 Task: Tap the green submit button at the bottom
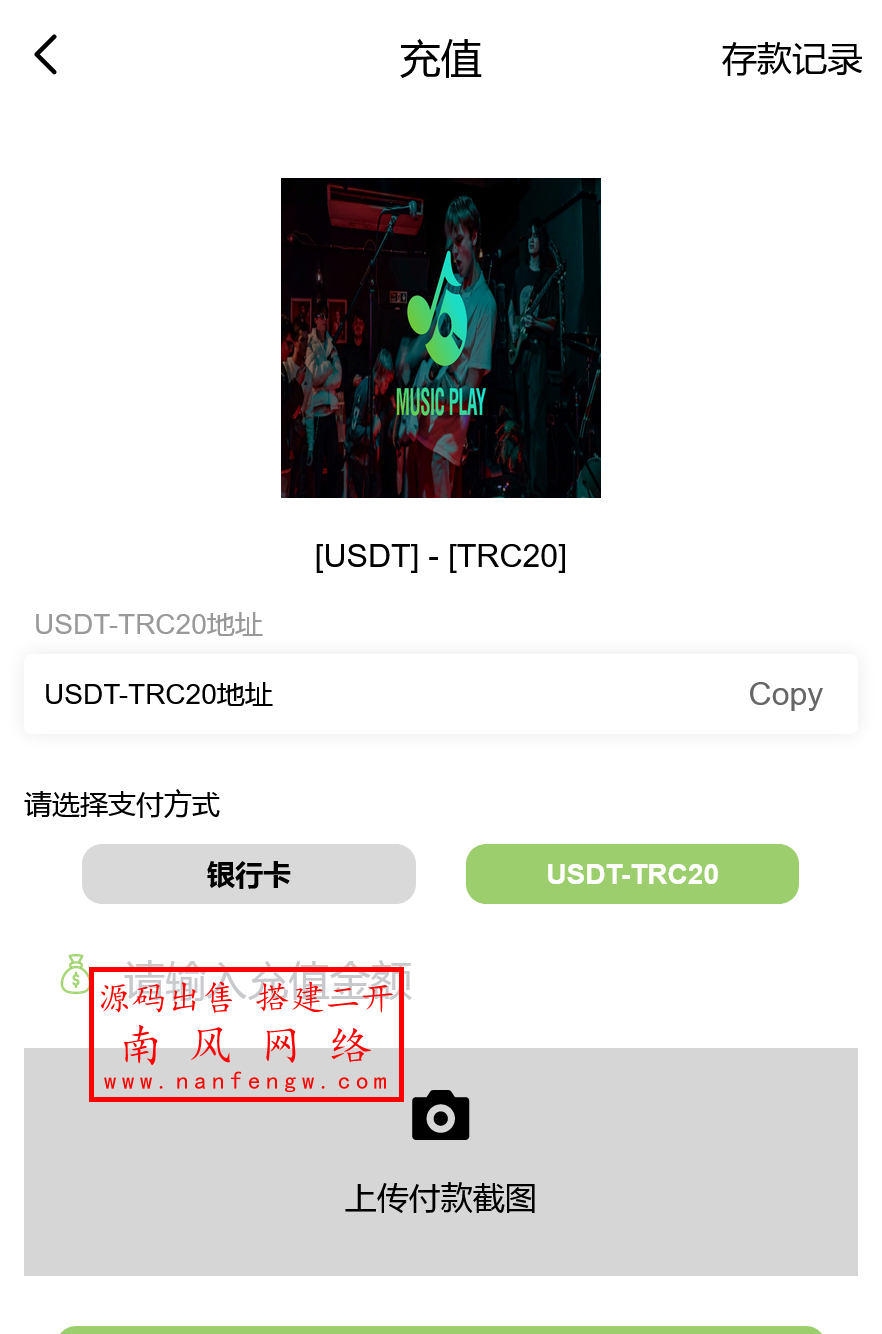click(441, 1330)
